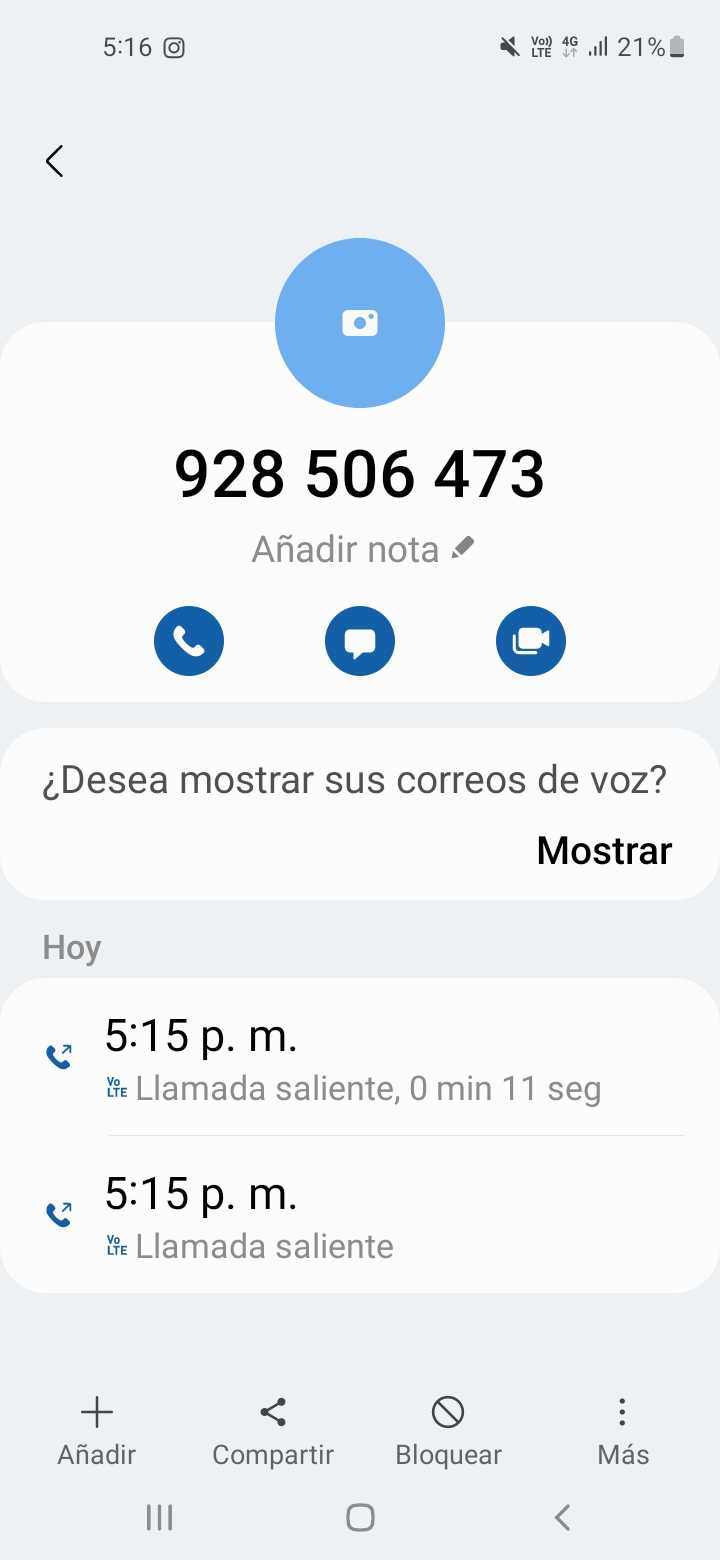The image size is (720, 1560).
Task: Go back using the top-left arrow
Action: [x=55, y=161]
